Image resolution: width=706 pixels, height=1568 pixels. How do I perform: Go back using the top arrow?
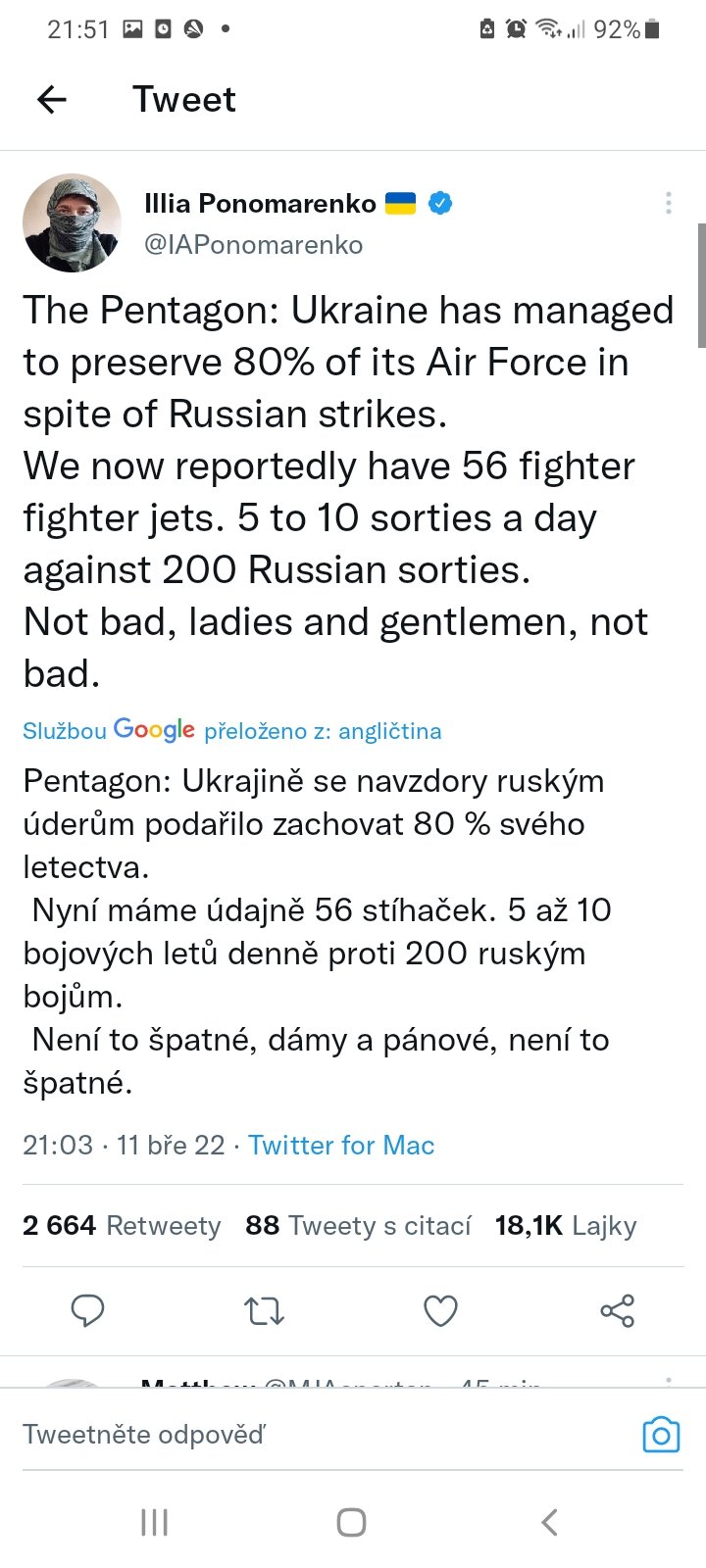pyautogui.click(x=51, y=99)
